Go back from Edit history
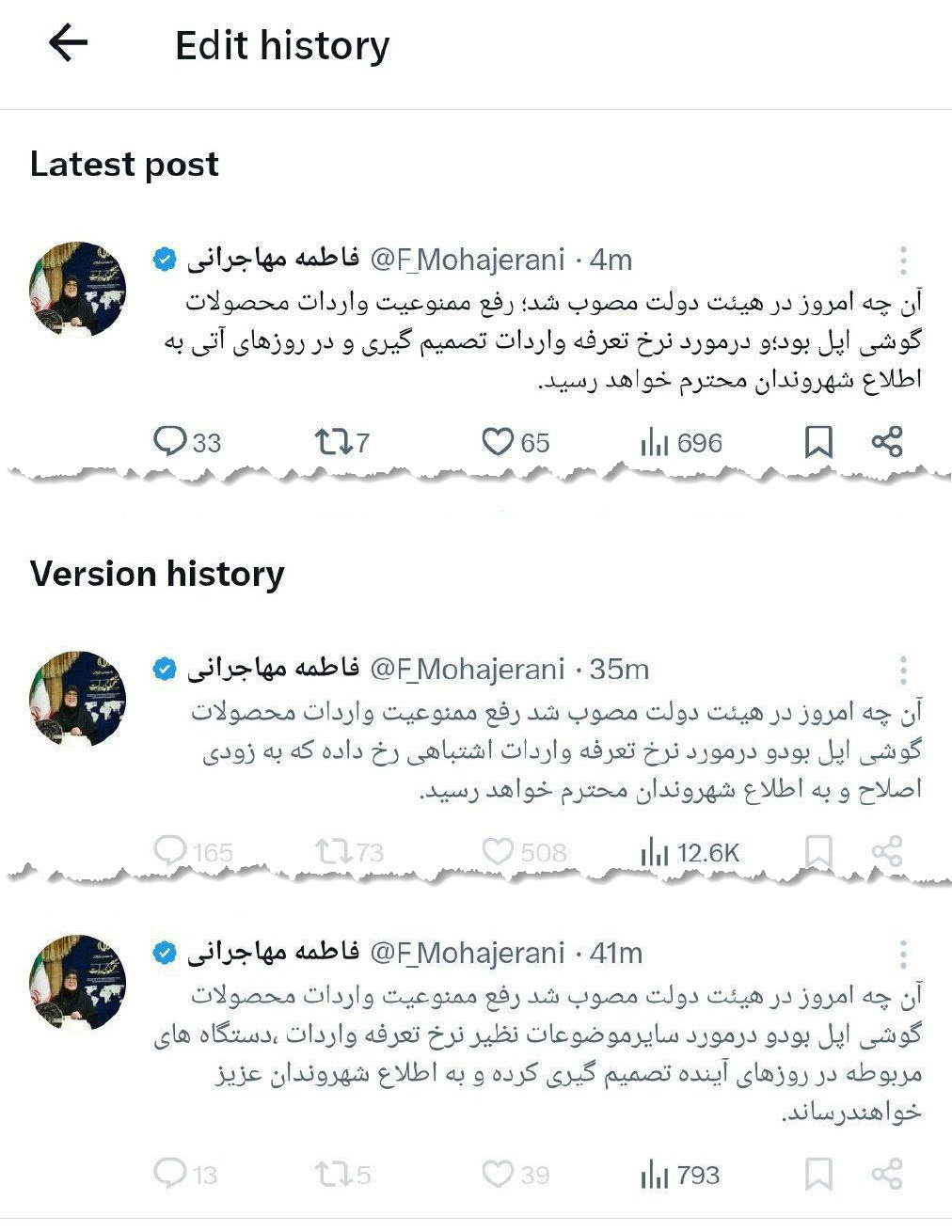Image resolution: width=952 pixels, height=1232 pixels. (68, 43)
